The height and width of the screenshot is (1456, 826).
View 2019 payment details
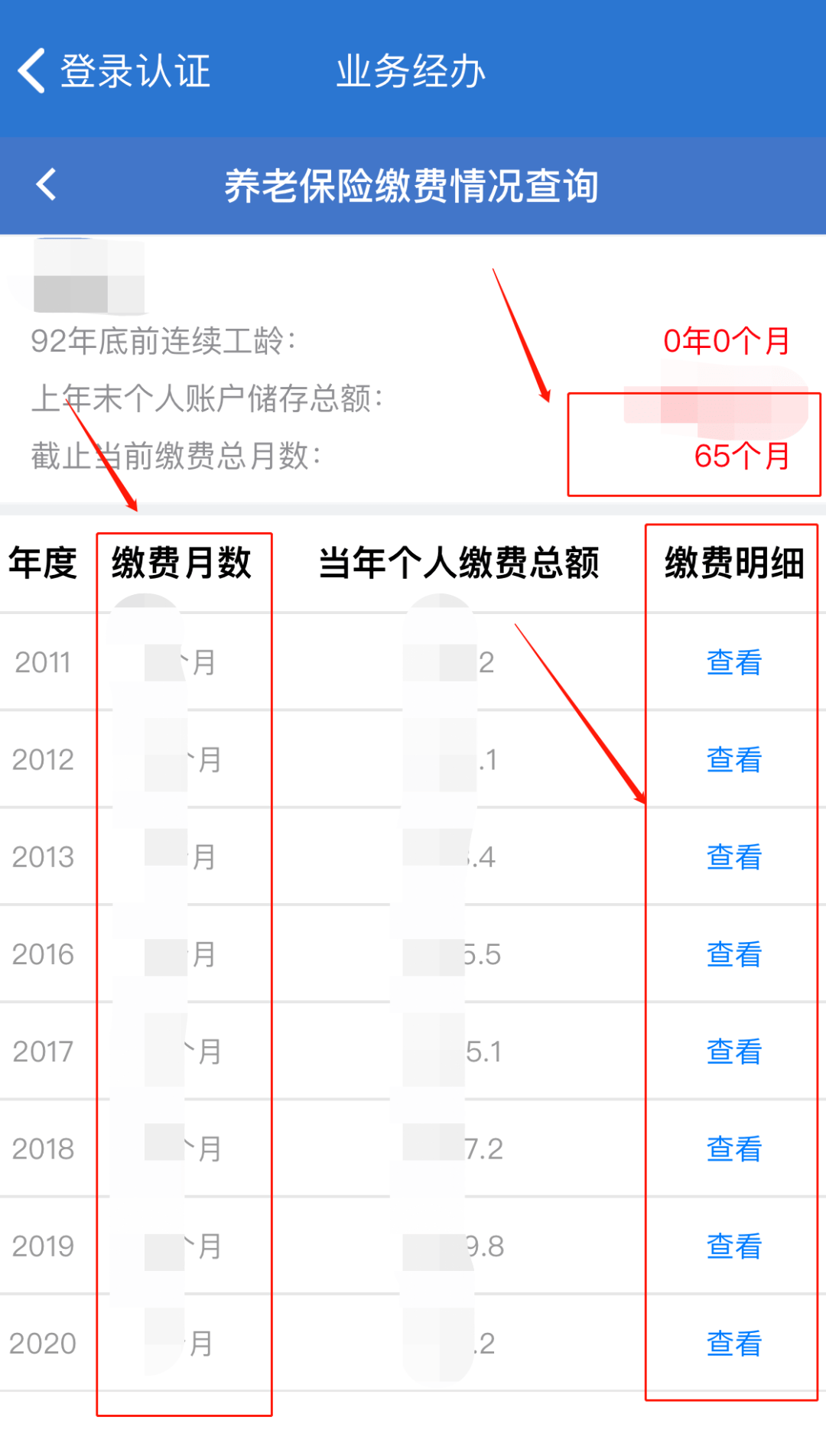[734, 1246]
